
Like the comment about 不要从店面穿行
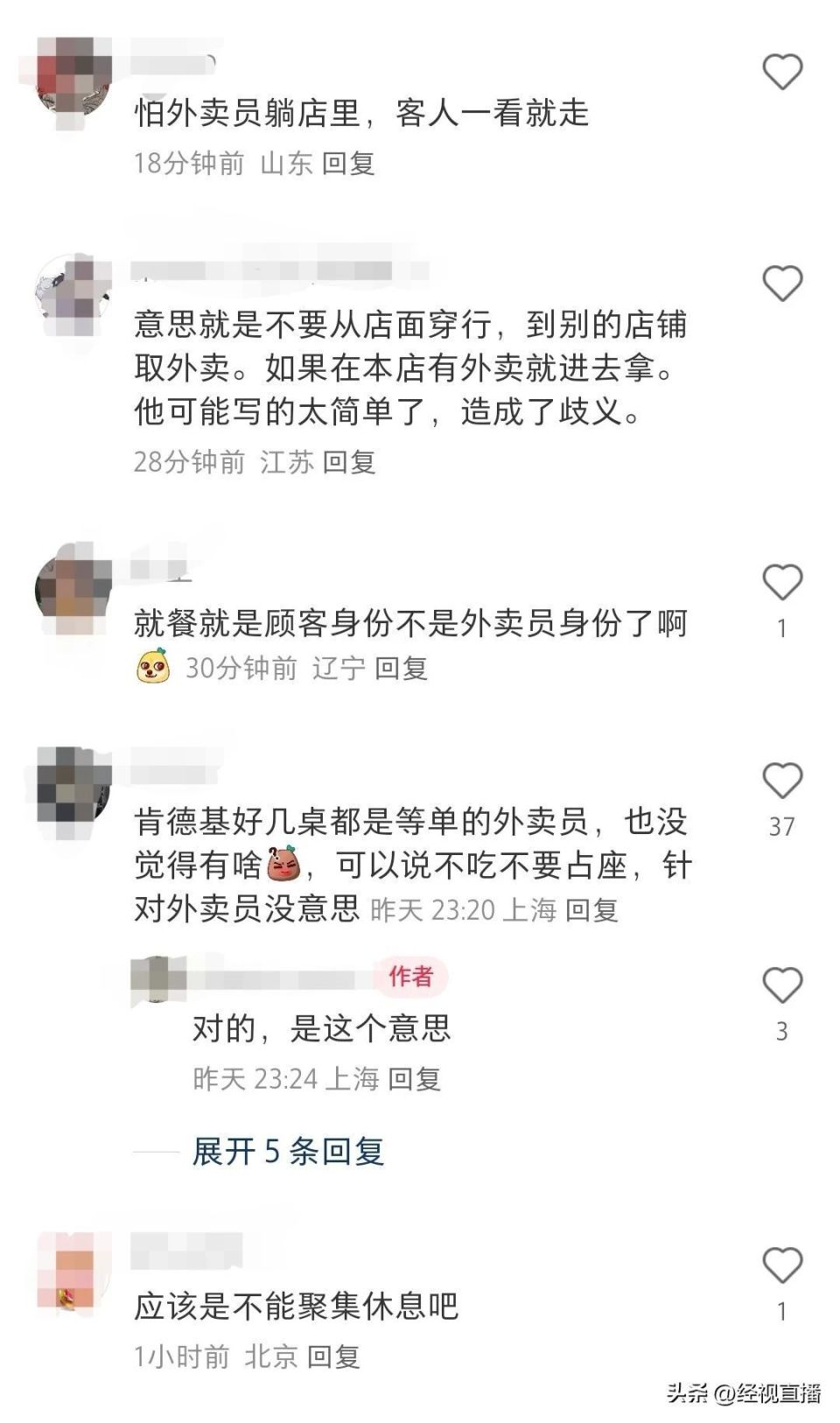tap(782, 284)
